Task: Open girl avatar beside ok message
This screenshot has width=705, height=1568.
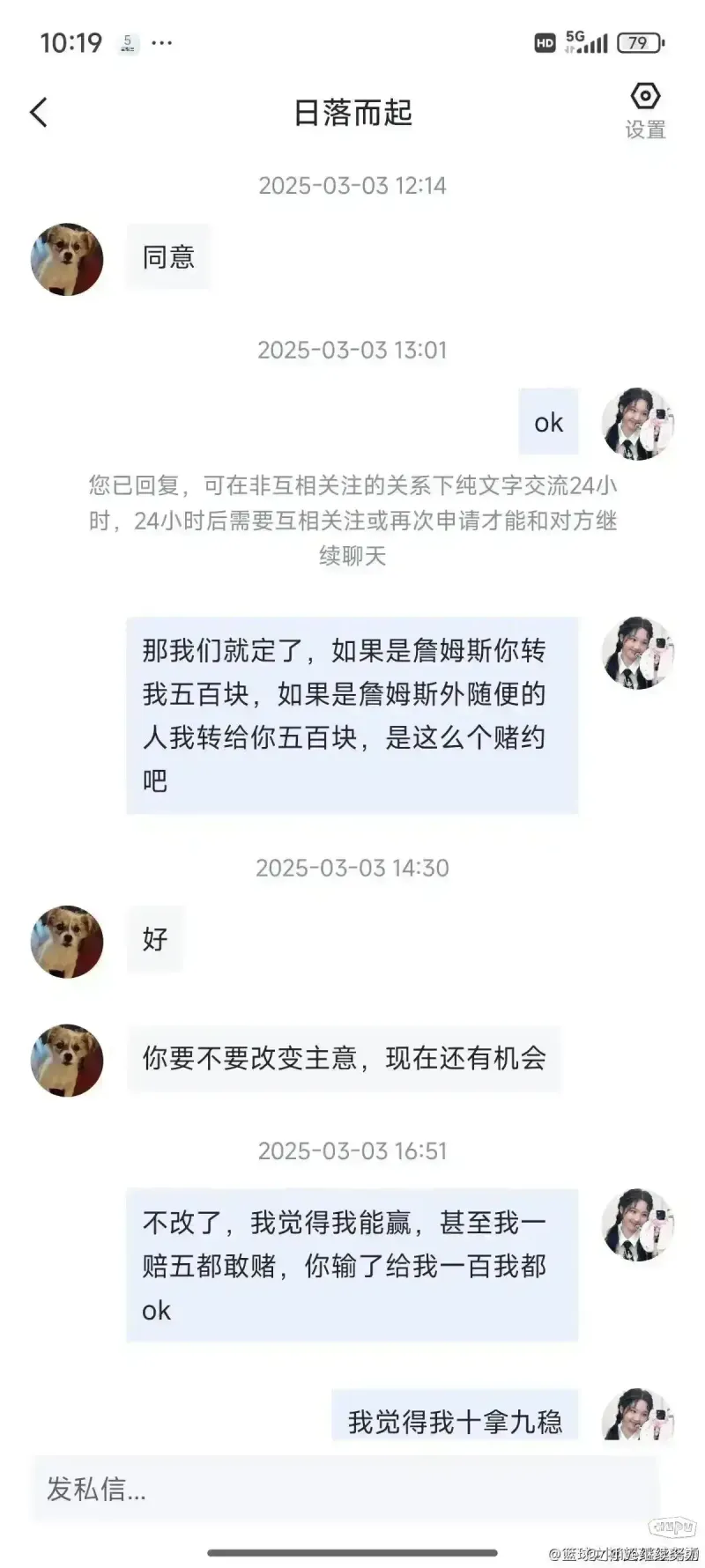Action: click(x=637, y=424)
